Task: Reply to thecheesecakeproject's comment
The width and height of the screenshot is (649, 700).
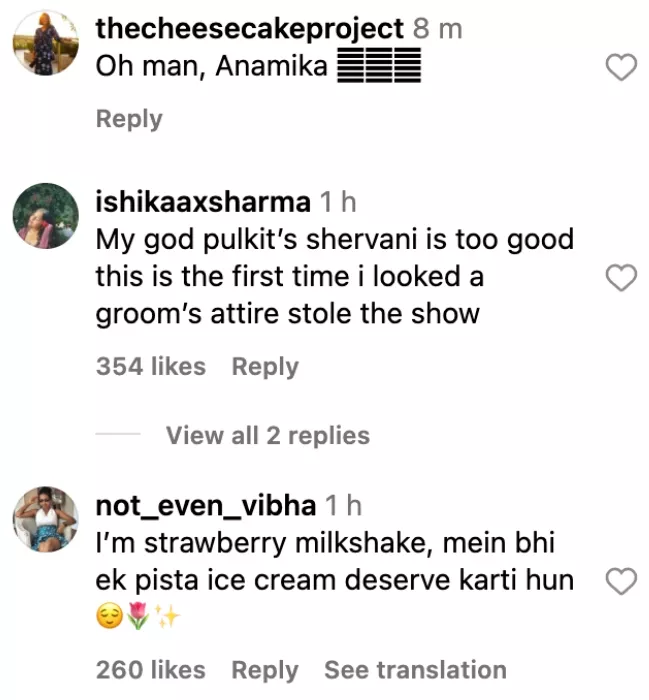Action: click(x=128, y=119)
